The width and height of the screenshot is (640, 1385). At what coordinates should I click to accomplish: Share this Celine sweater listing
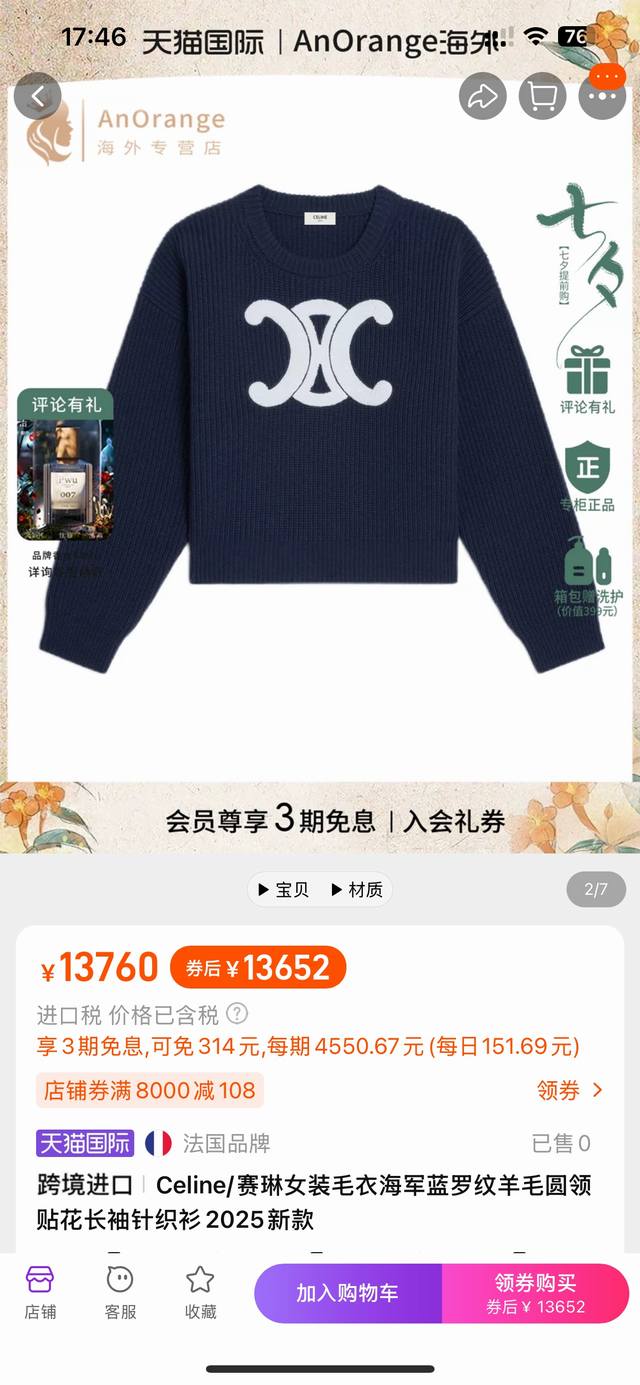coord(483,96)
